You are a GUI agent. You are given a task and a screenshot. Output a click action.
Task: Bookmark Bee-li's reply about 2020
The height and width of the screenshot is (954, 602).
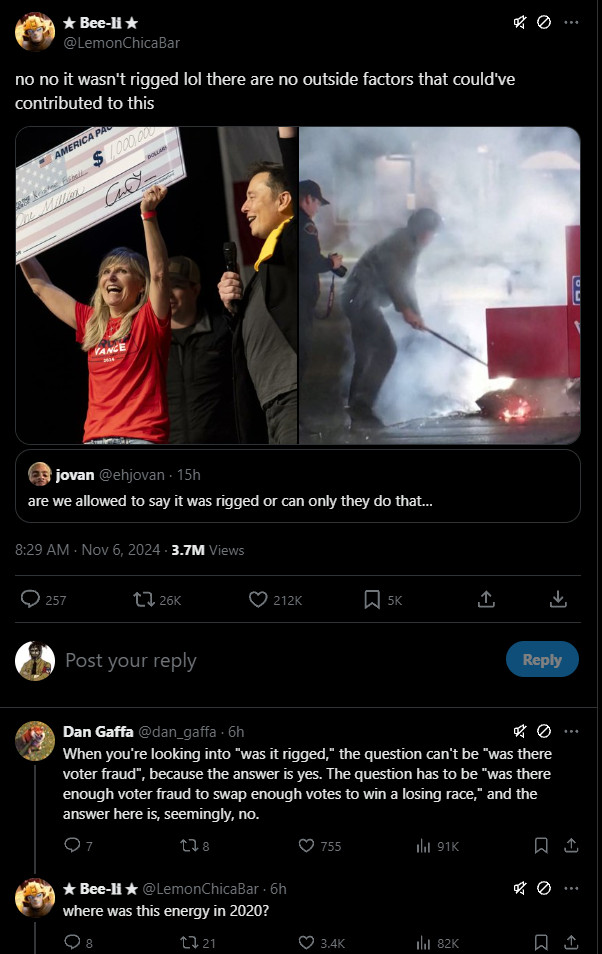[x=541, y=942]
